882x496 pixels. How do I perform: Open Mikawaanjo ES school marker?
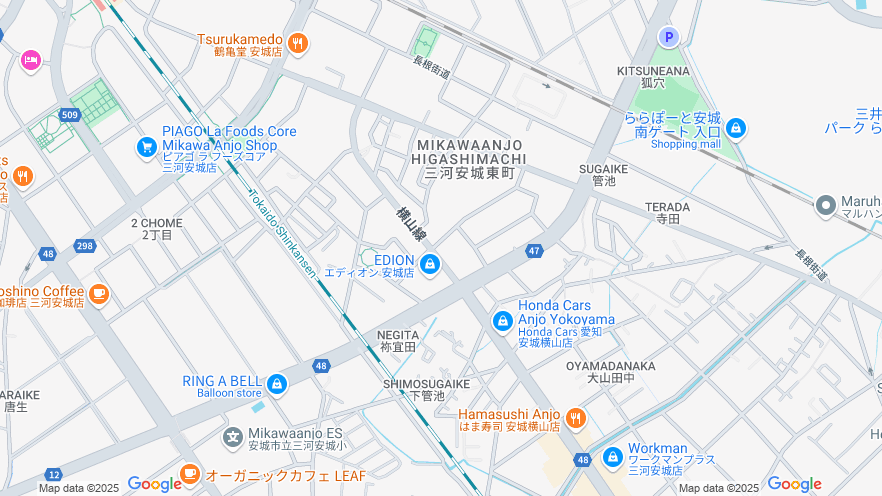[232, 437]
